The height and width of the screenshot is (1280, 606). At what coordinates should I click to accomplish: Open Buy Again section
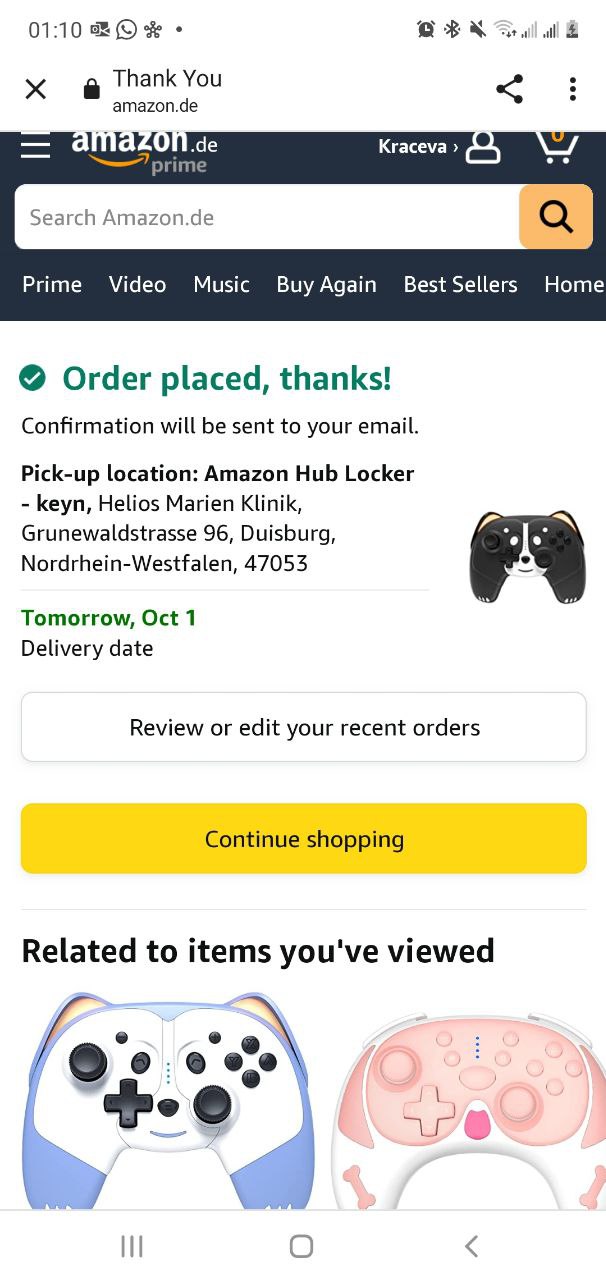coord(326,285)
